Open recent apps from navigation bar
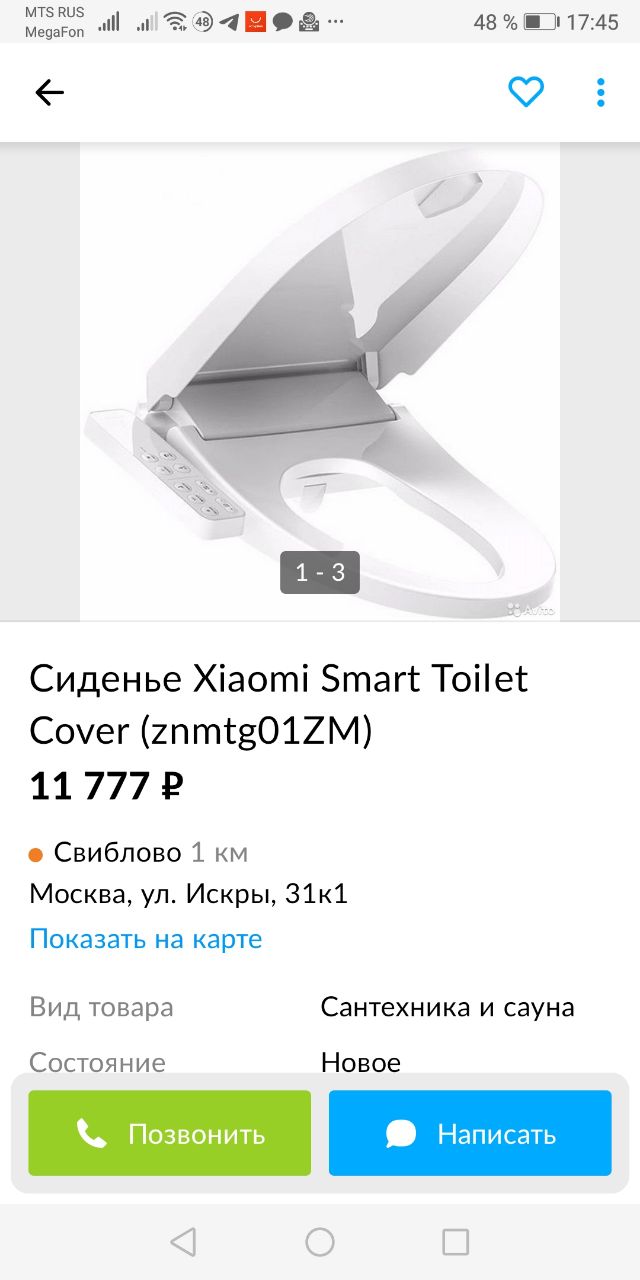 point(455,1242)
